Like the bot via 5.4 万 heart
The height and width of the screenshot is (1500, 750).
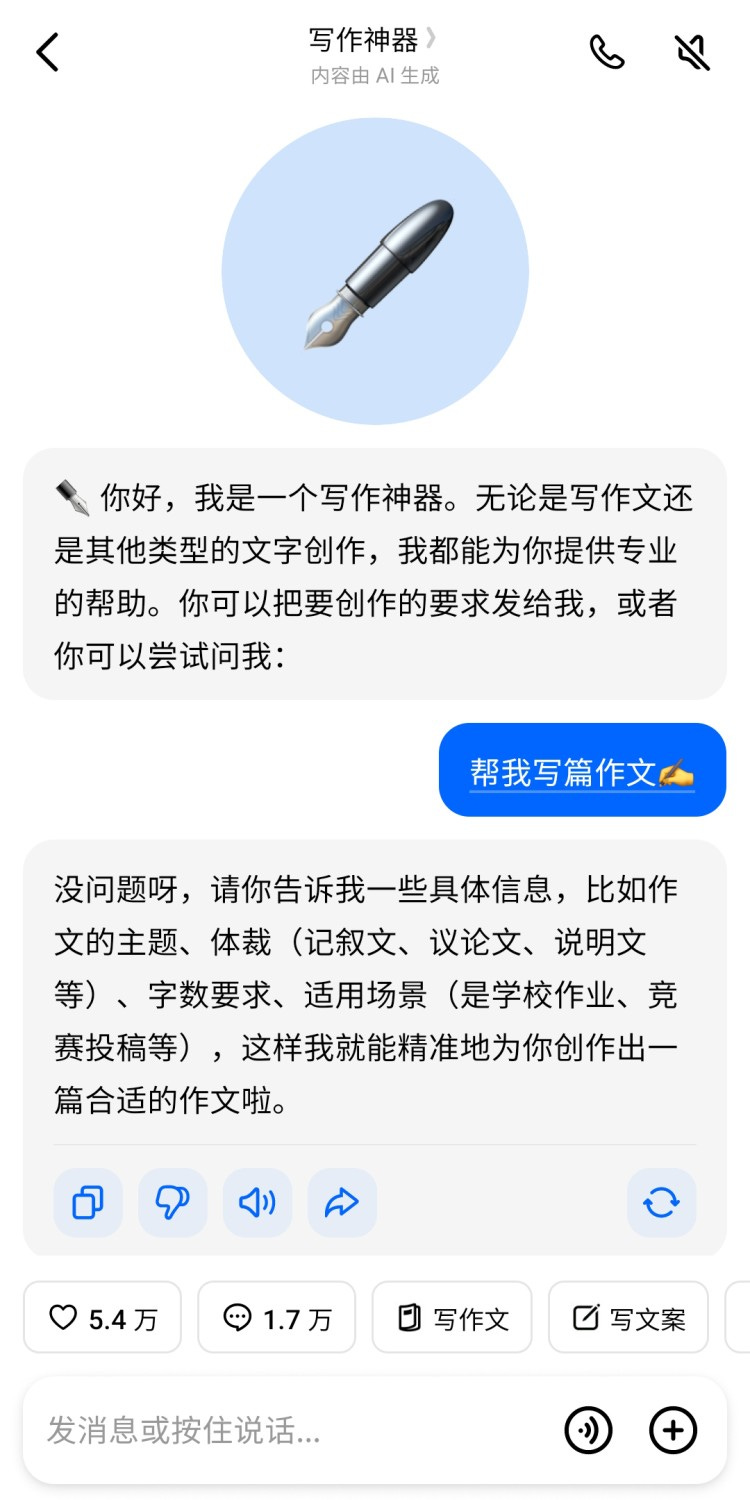click(x=102, y=1318)
